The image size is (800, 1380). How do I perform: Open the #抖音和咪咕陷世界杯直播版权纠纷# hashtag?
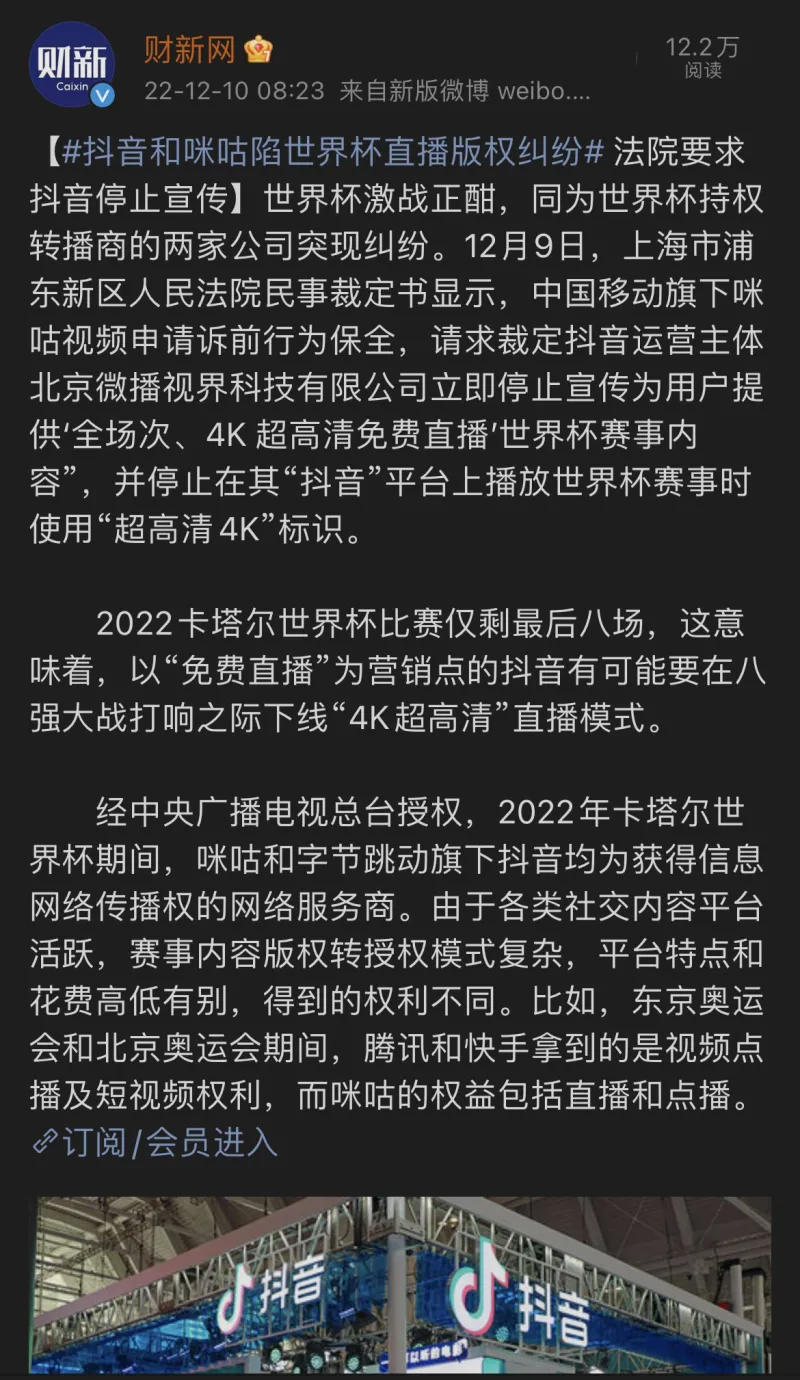[x=334, y=152]
